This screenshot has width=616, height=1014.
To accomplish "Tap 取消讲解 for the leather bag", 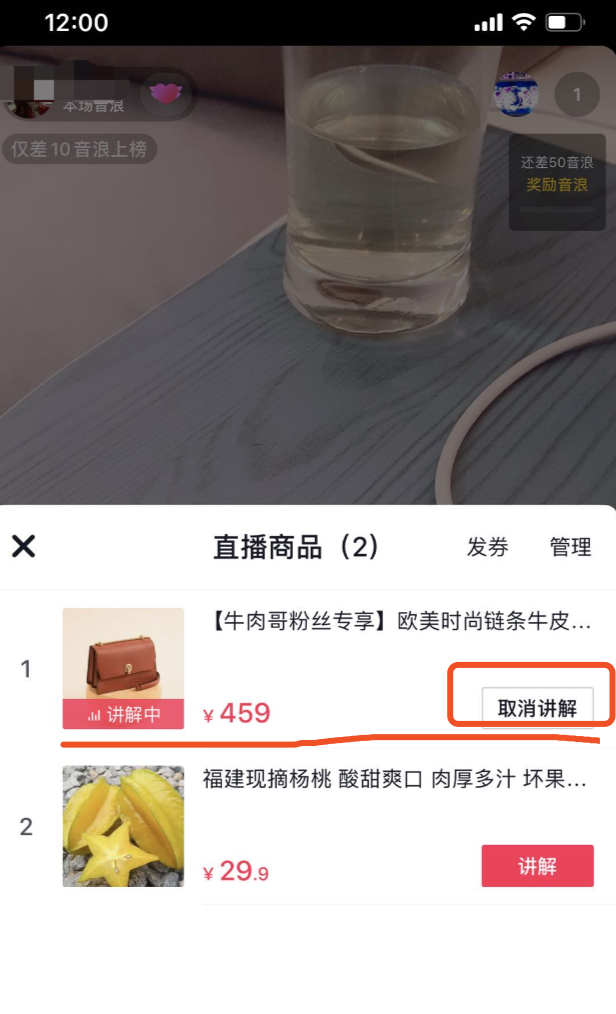I will point(537,708).
